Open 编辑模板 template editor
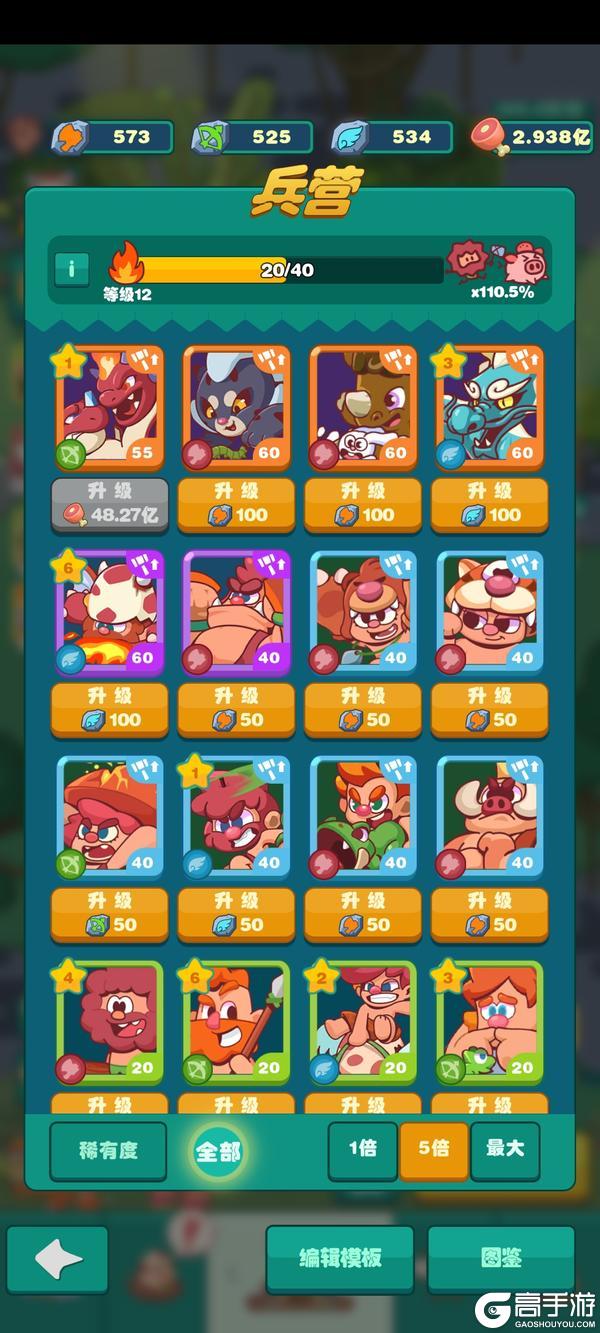Viewport: 600px width, 1333px height. [x=340, y=1259]
